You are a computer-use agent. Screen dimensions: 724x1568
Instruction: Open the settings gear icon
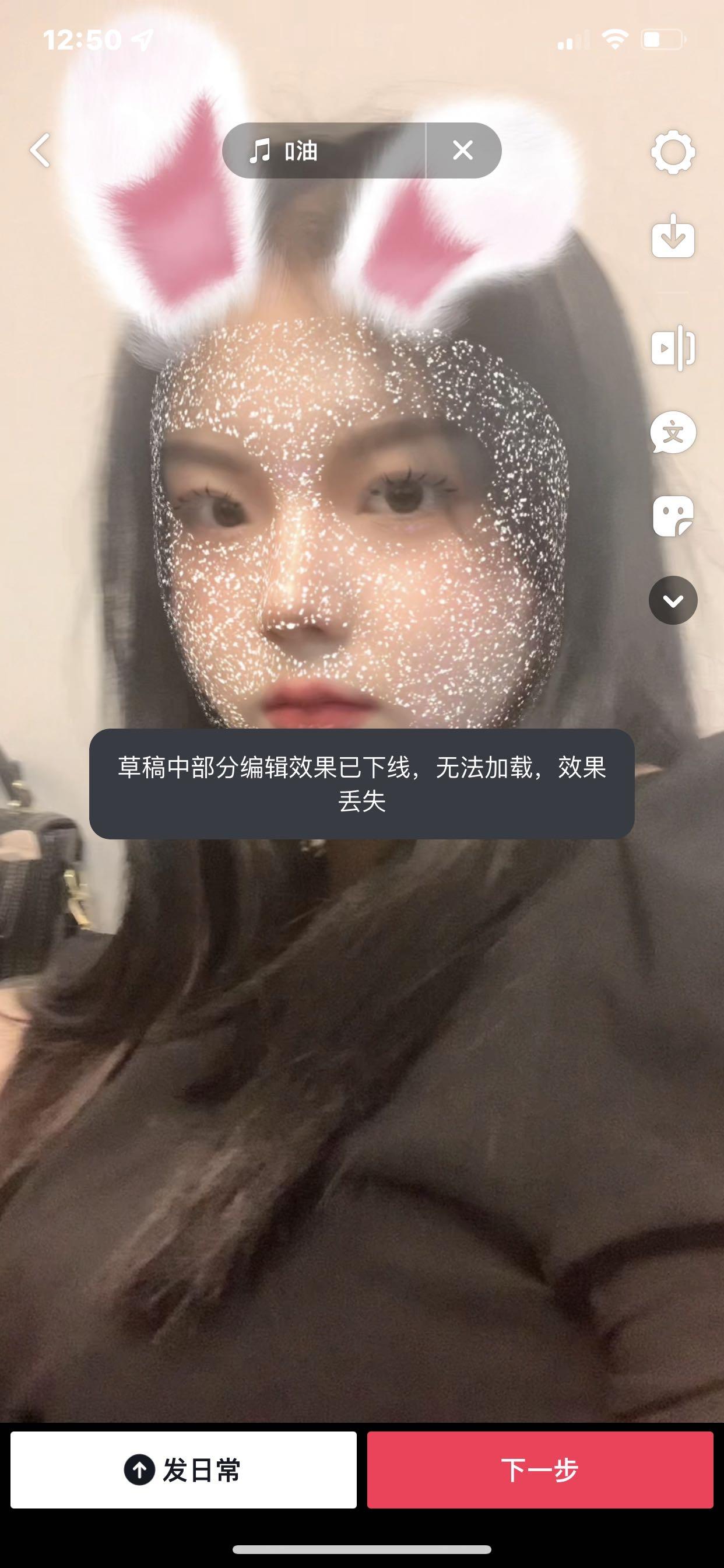pyautogui.click(x=673, y=152)
